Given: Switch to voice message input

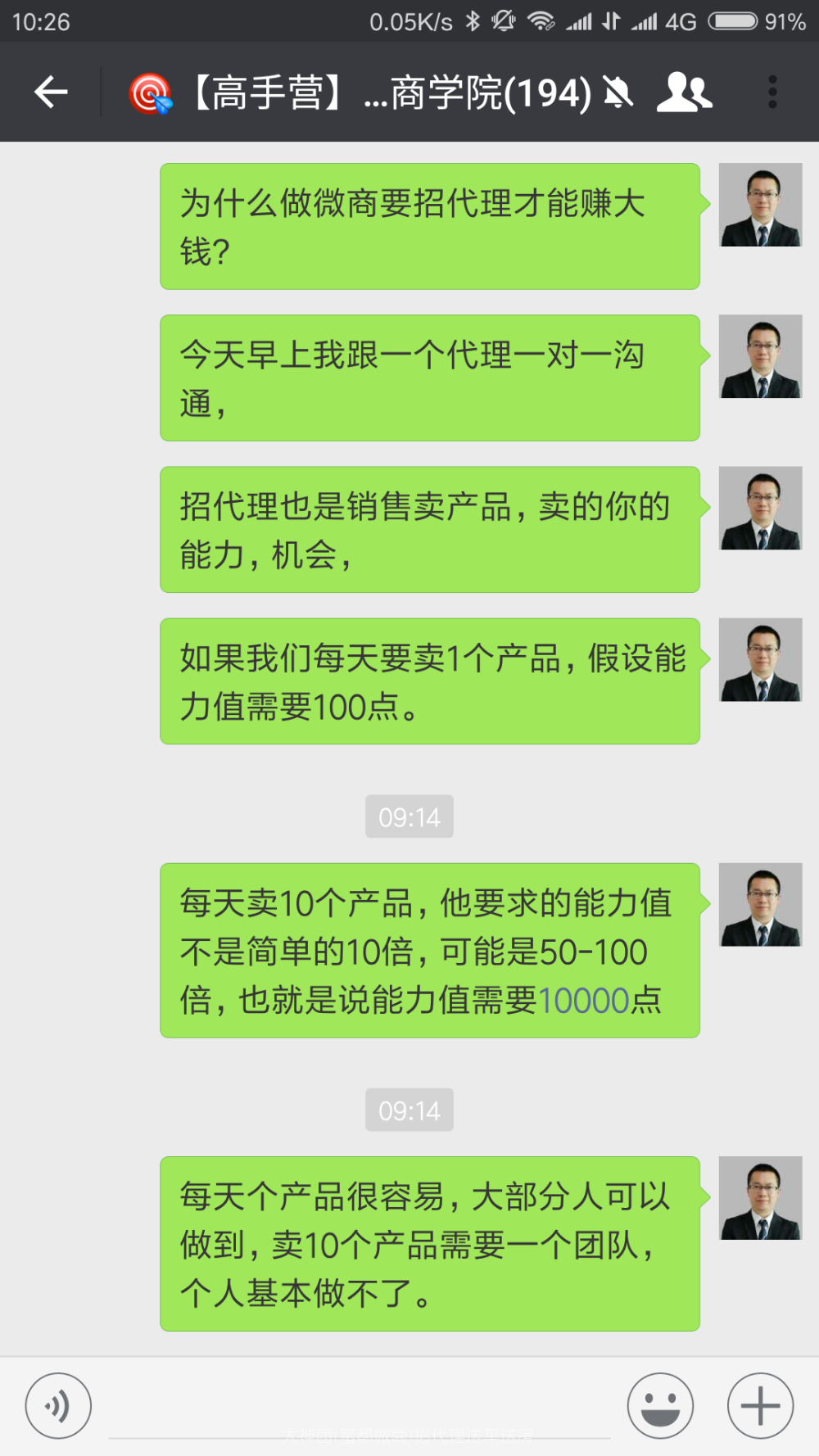Looking at the screenshot, I should (58, 1405).
